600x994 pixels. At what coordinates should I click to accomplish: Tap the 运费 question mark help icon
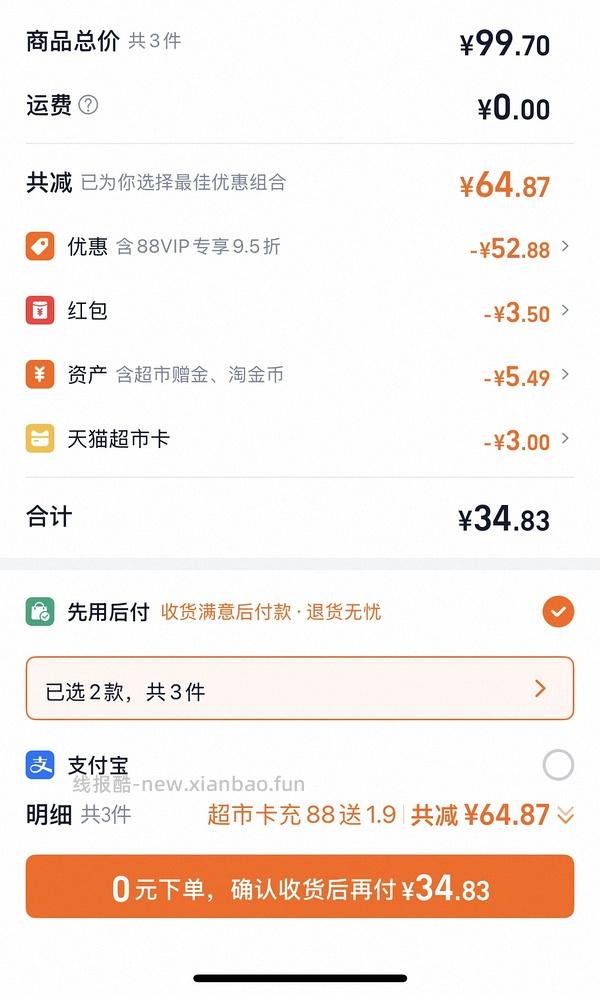tap(88, 105)
